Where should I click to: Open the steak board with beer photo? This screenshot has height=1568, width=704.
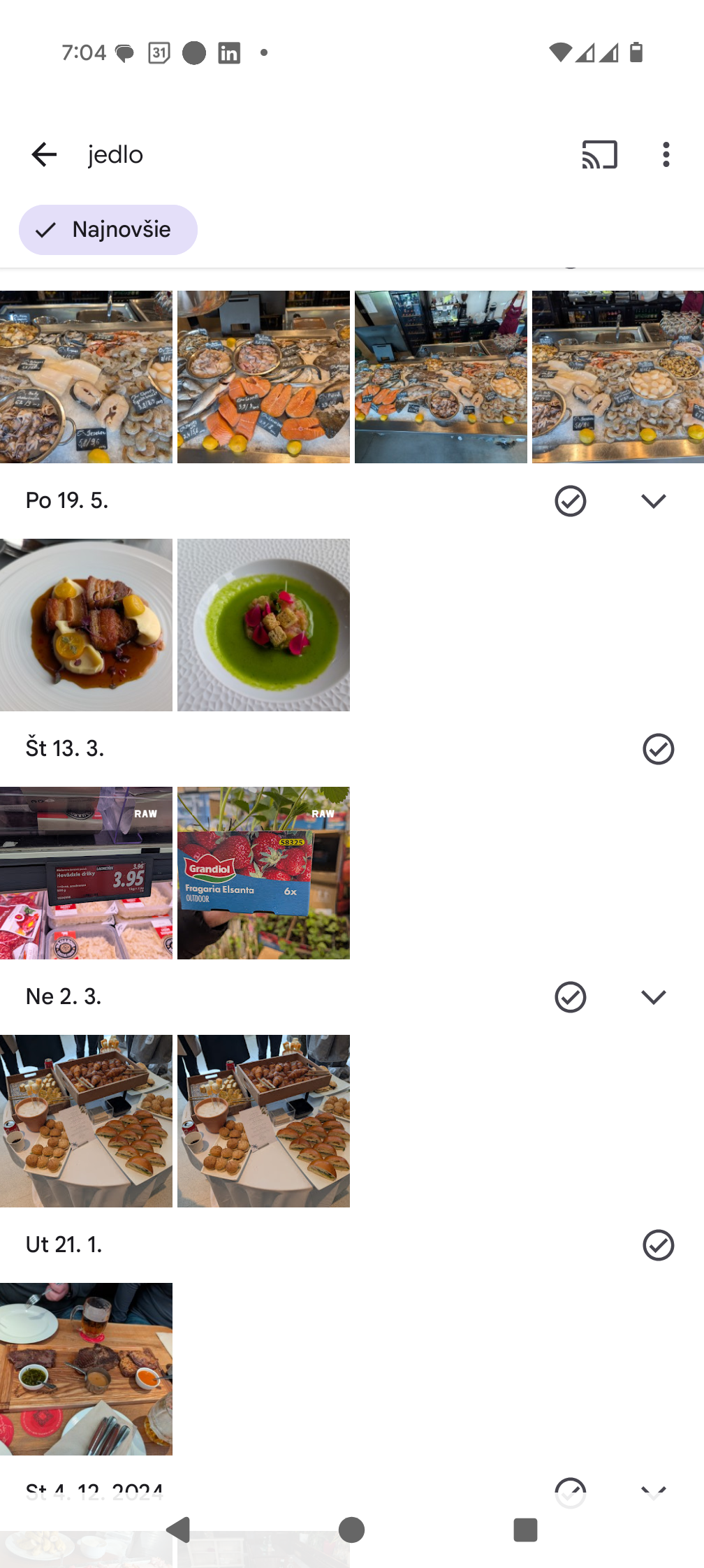86,1369
